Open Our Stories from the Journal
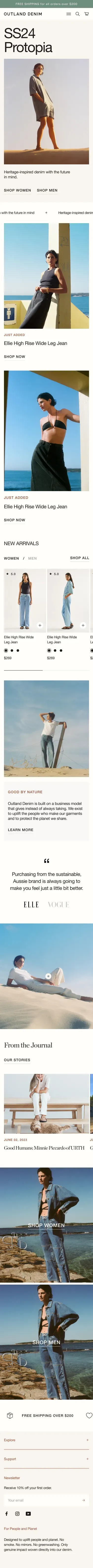The width and height of the screenshot is (93, 1568). pos(17,1060)
